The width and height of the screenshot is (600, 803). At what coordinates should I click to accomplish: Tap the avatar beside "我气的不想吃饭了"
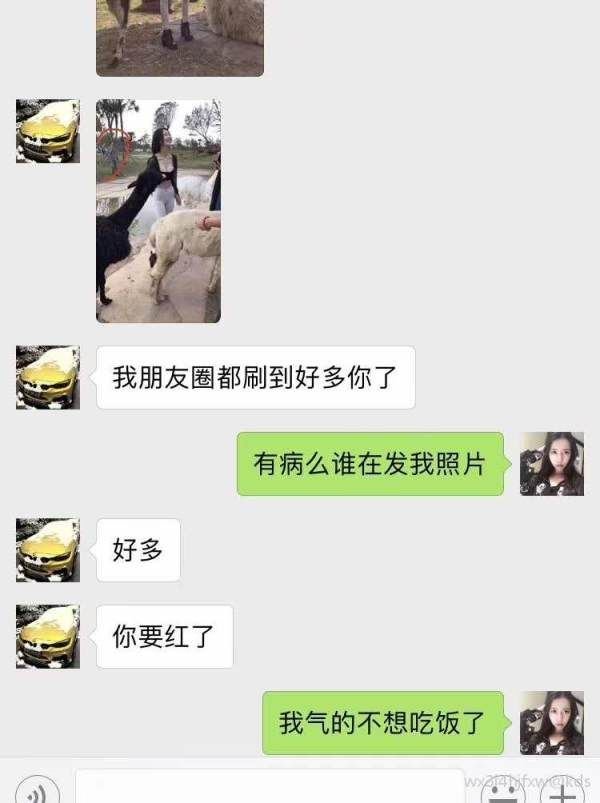[551, 722]
